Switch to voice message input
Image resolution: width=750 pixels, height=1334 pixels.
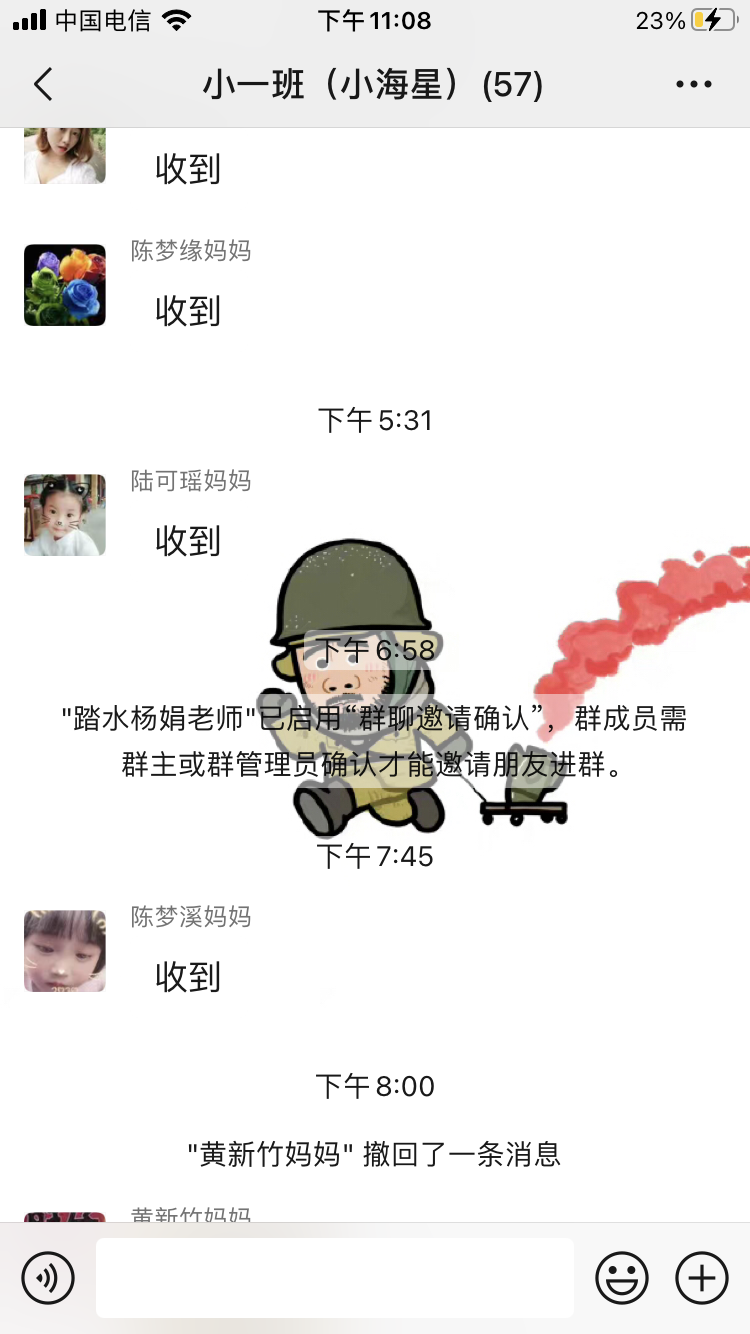click(48, 1278)
